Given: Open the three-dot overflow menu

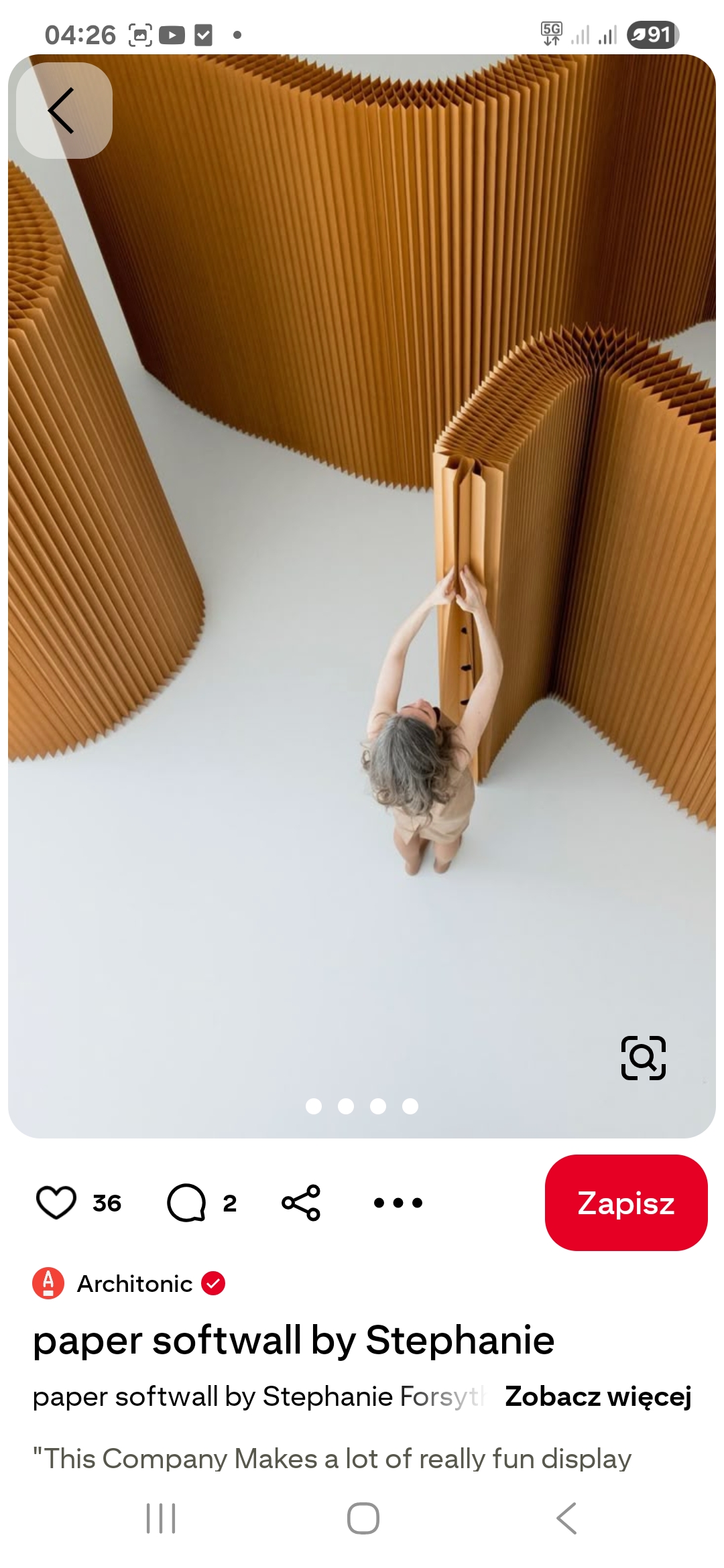Looking at the screenshot, I should click(x=398, y=1202).
